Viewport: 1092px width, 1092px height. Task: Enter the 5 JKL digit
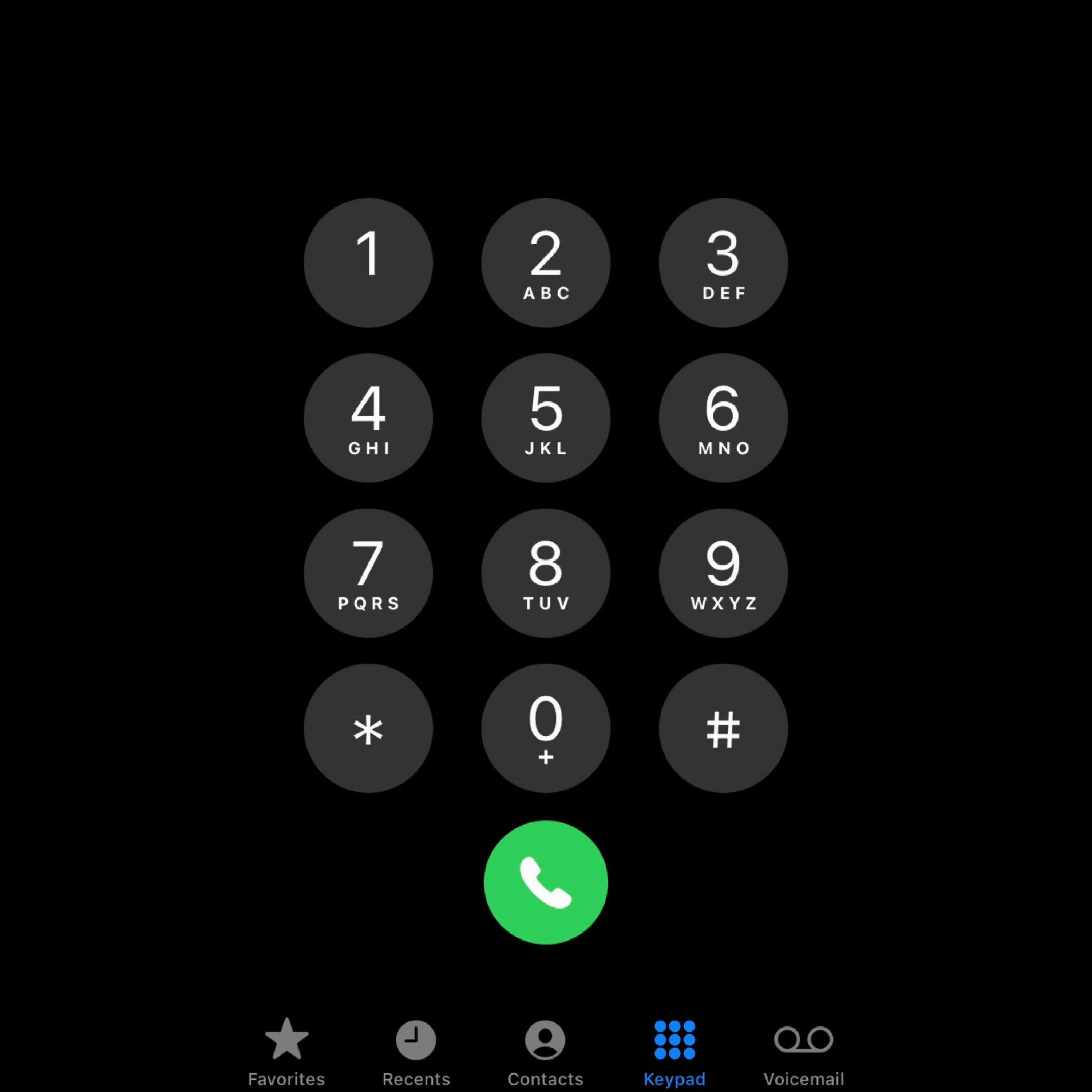point(545,418)
